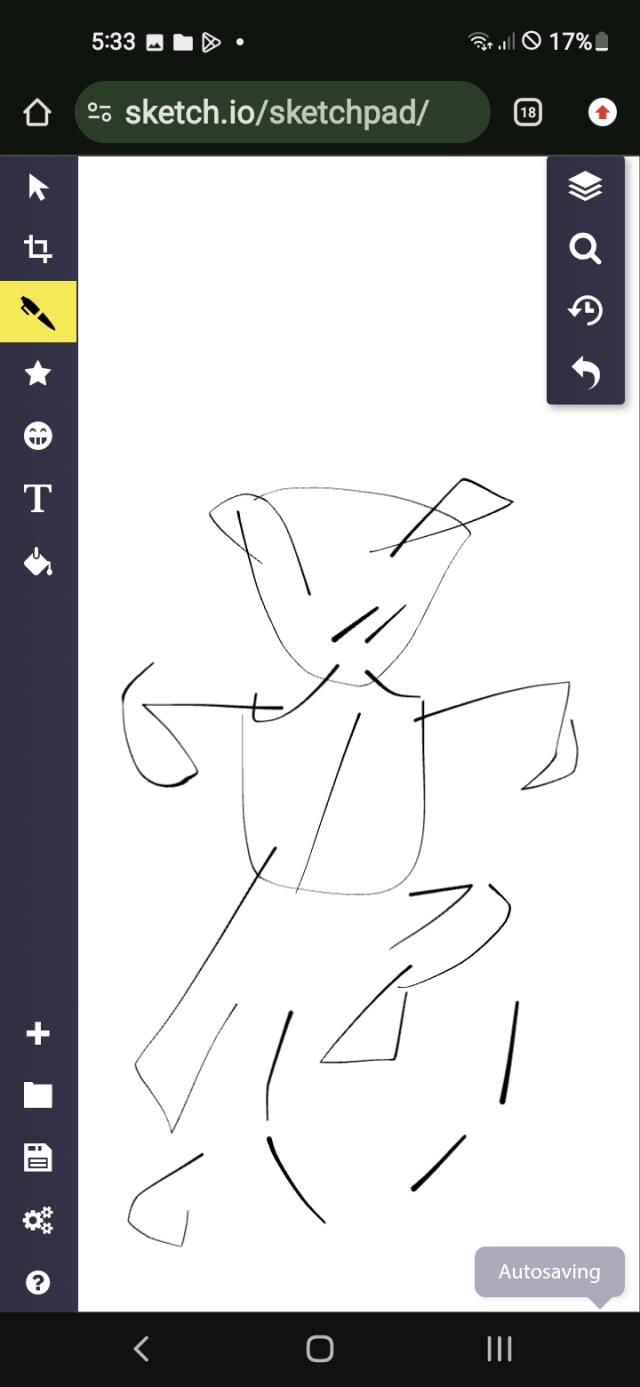The image size is (640, 1387).
Task: Tap the magnifier zoom icon
Action: pyautogui.click(x=585, y=248)
